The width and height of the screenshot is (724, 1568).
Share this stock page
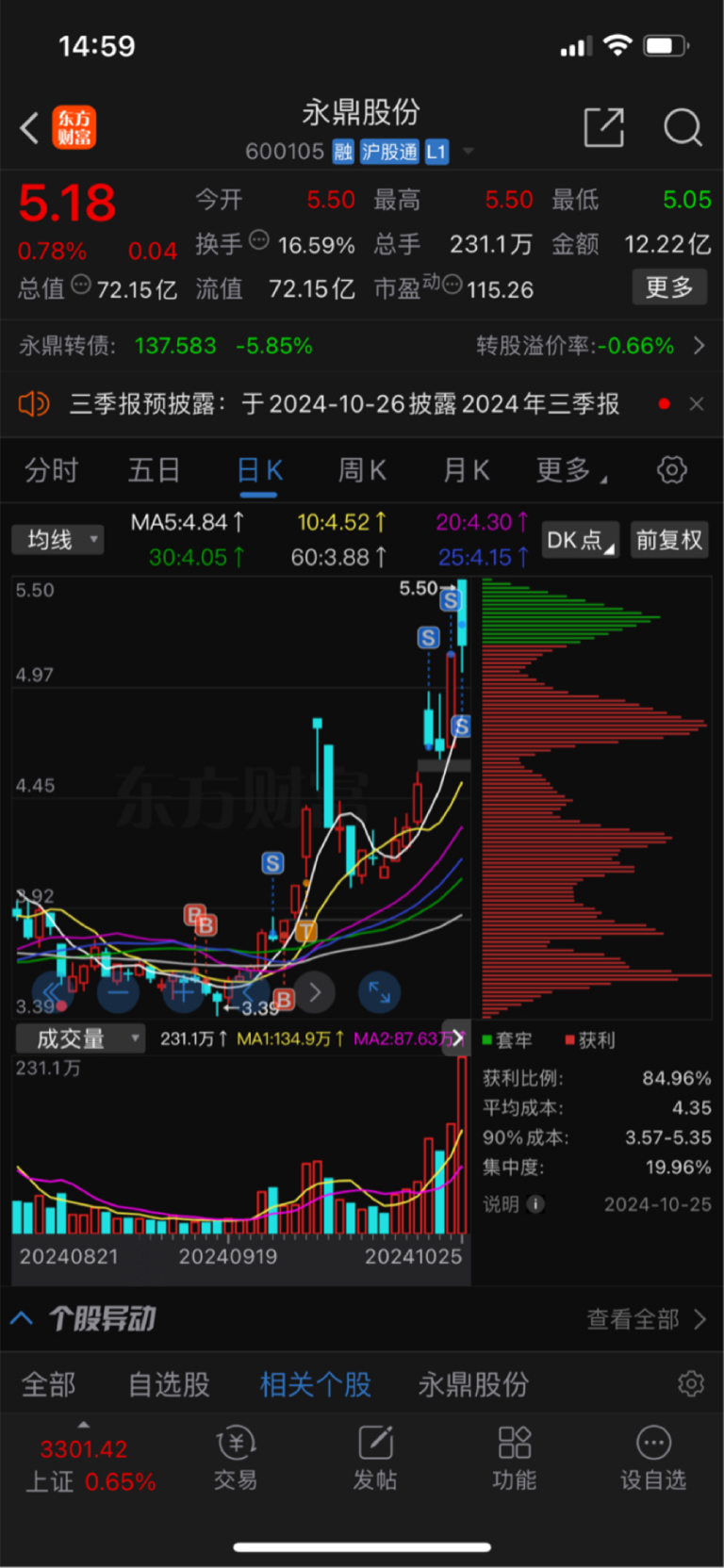coord(604,127)
